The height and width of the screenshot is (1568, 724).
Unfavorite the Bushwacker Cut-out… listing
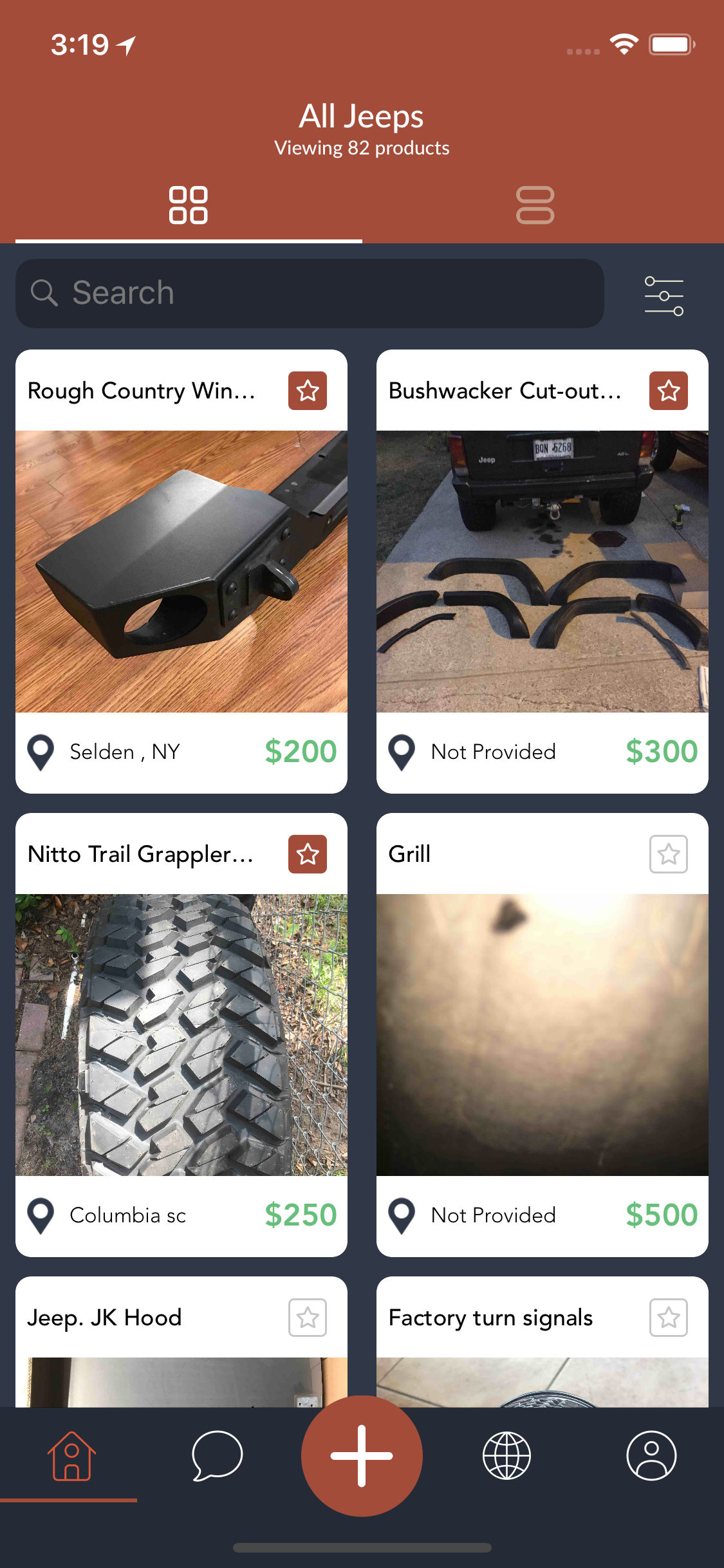tap(669, 391)
